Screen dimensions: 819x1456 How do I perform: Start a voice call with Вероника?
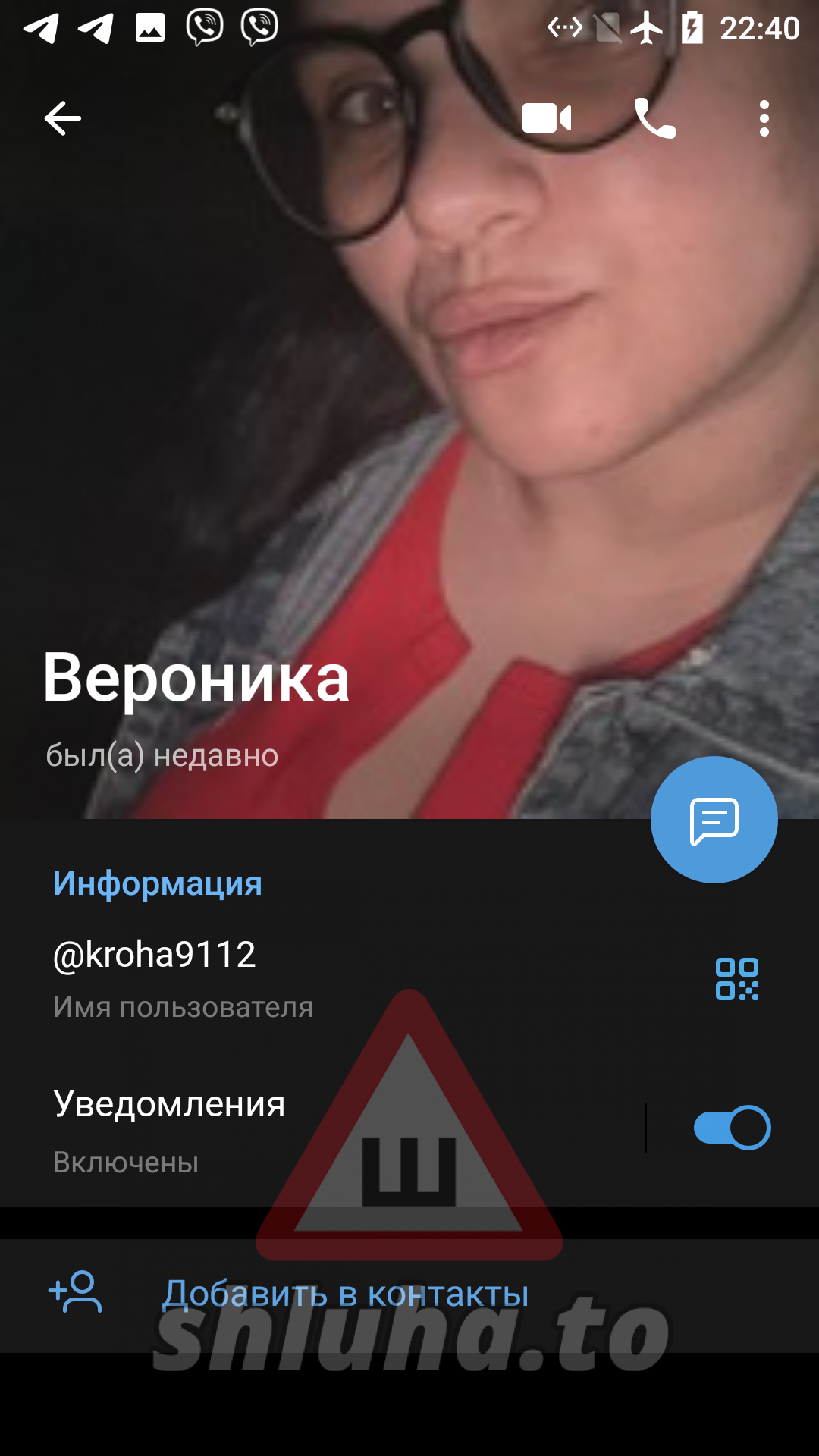pyautogui.click(x=655, y=118)
